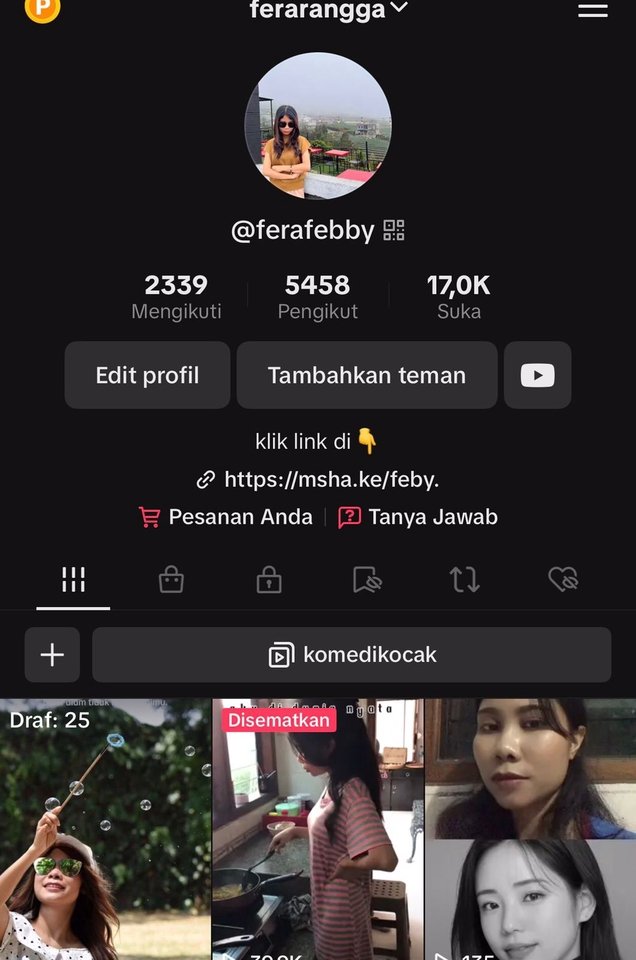Tap the coin icon in the header
The image size is (636, 960).
click(42, 10)
